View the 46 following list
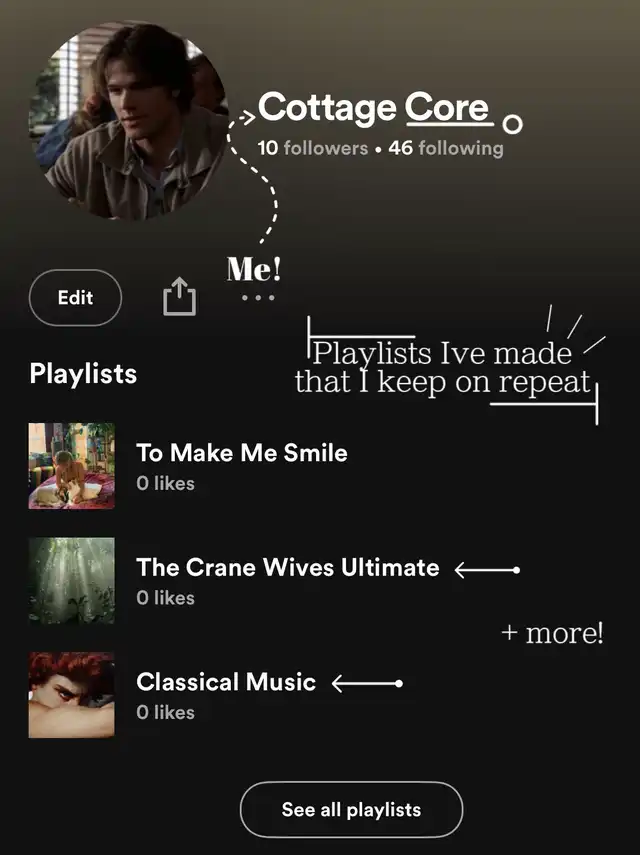Image resolution: width=640 pixels, height=855 pixels. pos(446,148)
